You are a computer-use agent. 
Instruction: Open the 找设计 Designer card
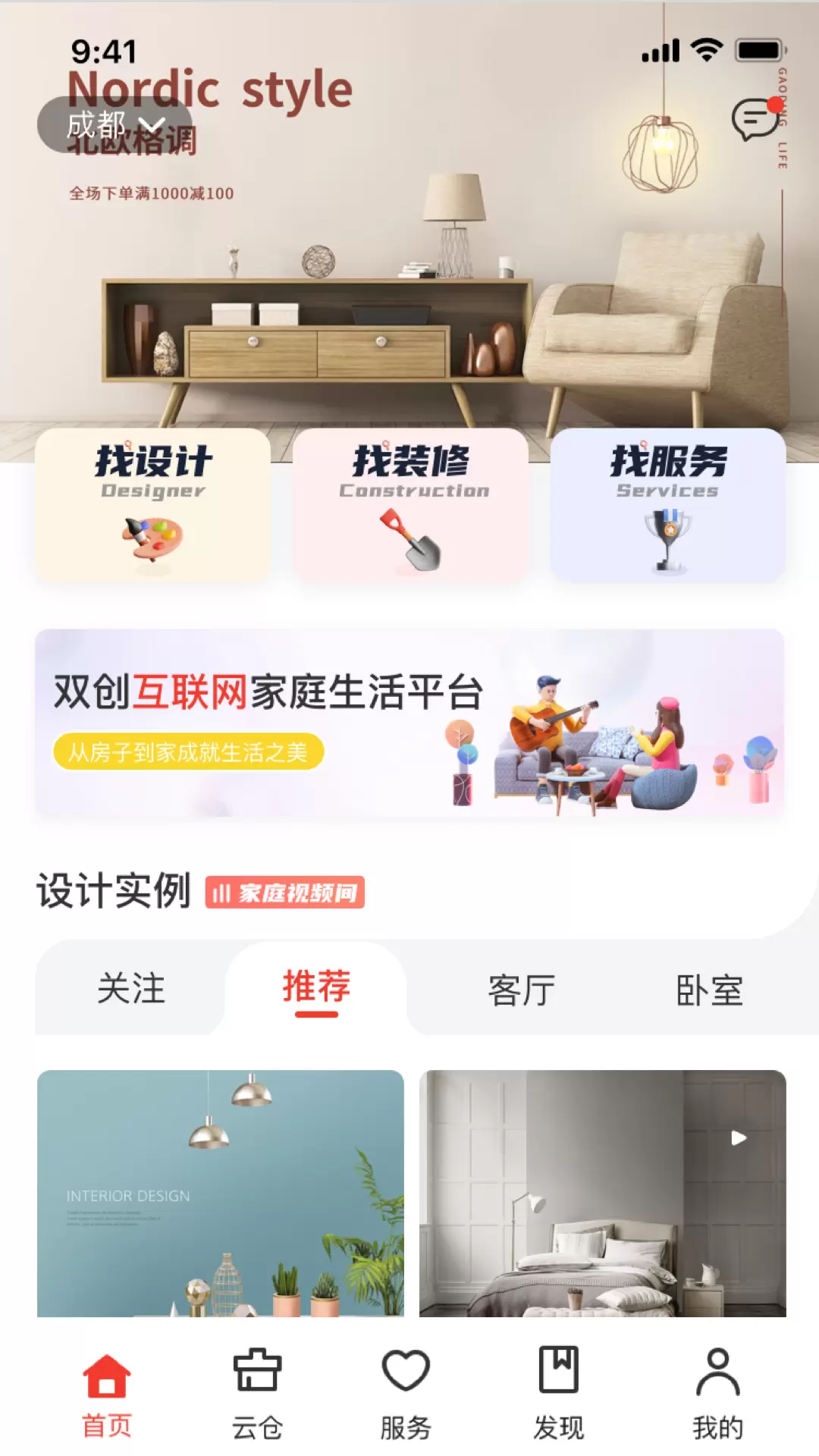pyautogui.click(x=153, y=505)
